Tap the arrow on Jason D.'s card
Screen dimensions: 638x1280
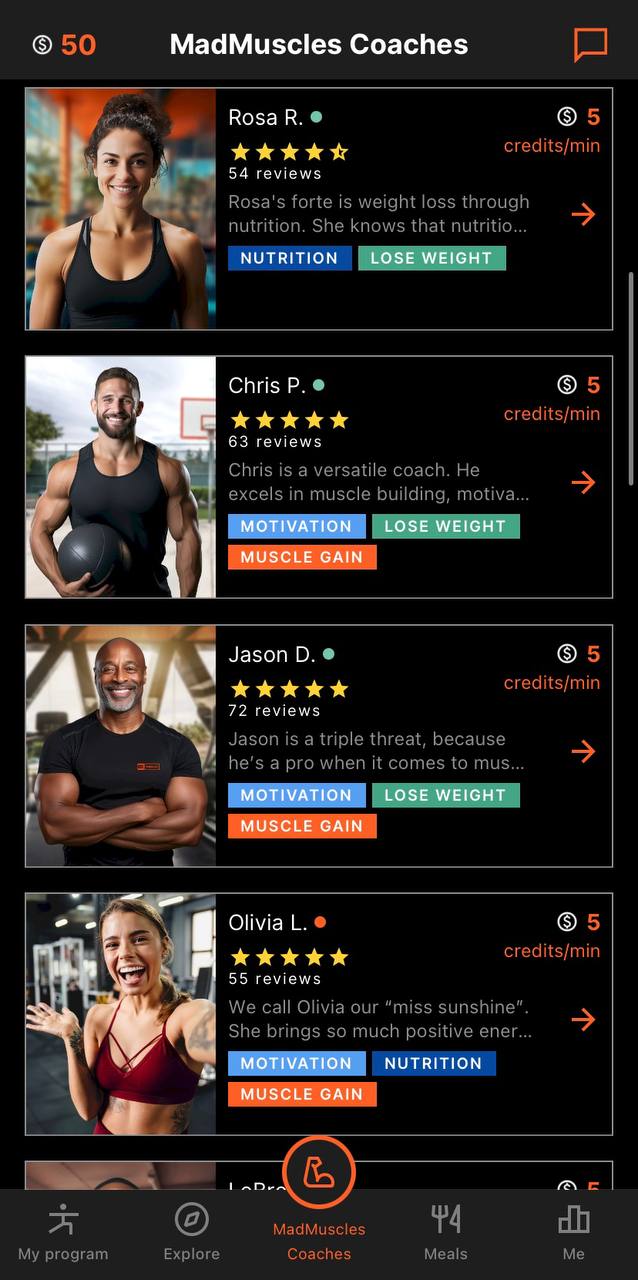(x=583, y=751)
